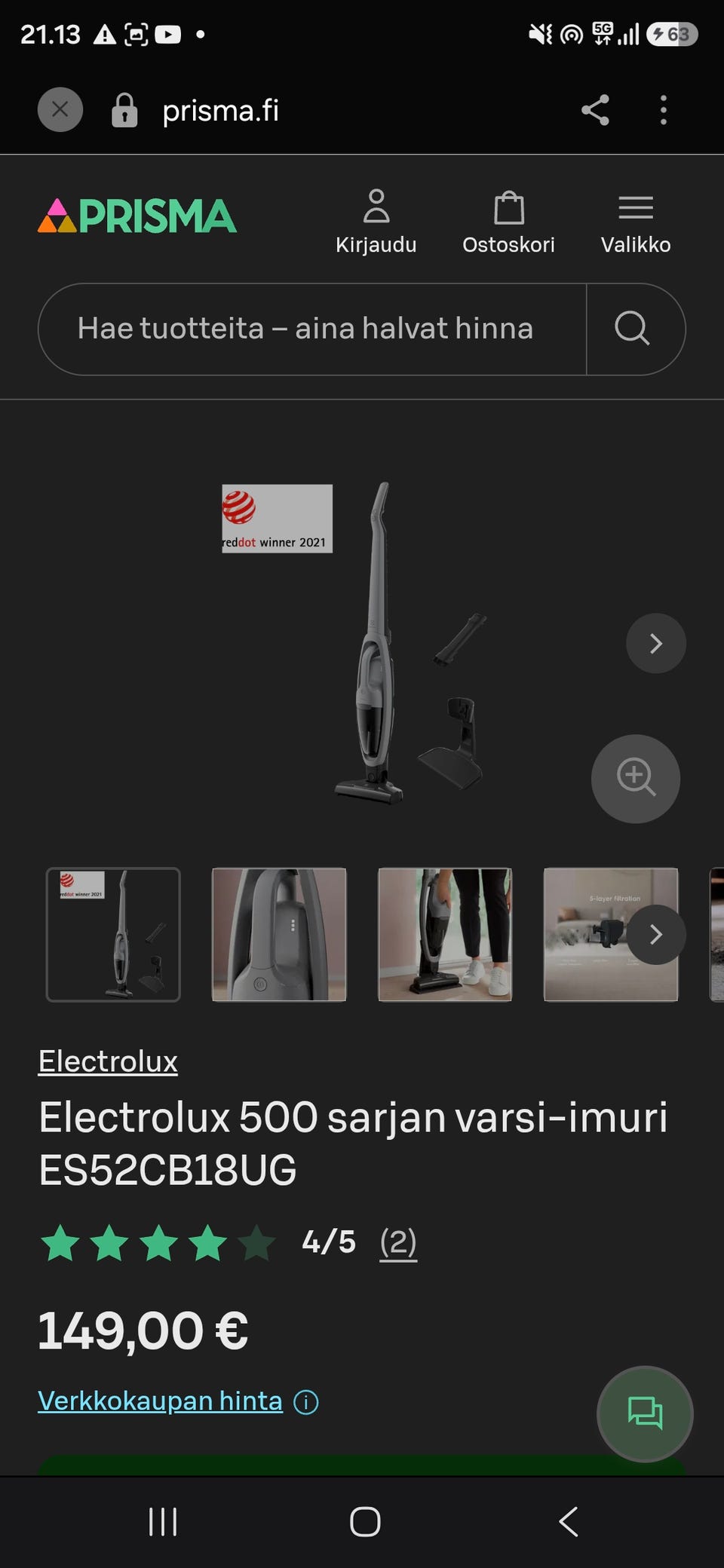Go to the phone's home screen
Screen dimensions: 724x1568
coord(365,1521)
